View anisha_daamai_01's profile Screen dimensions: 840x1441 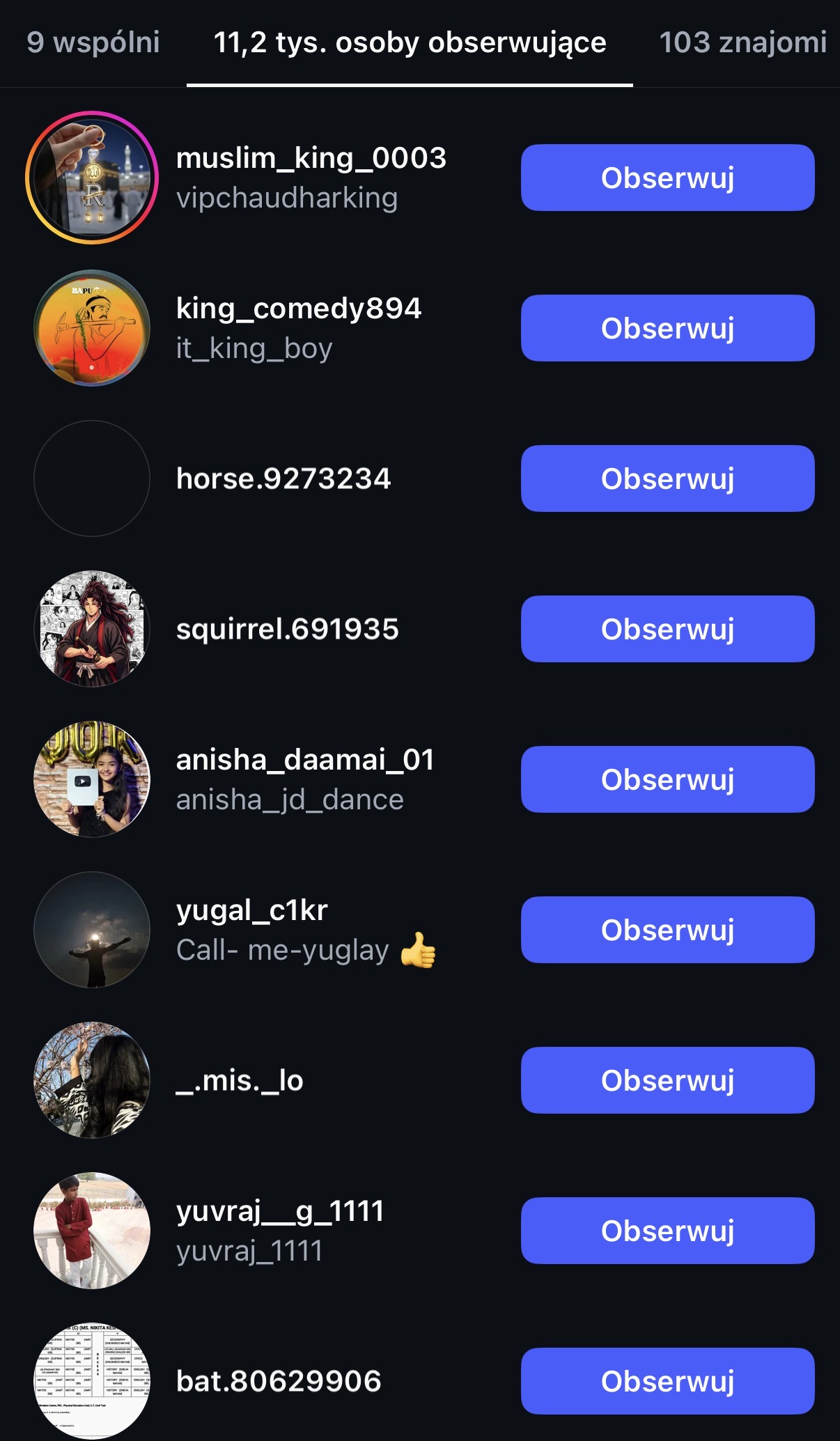(305, 760)
